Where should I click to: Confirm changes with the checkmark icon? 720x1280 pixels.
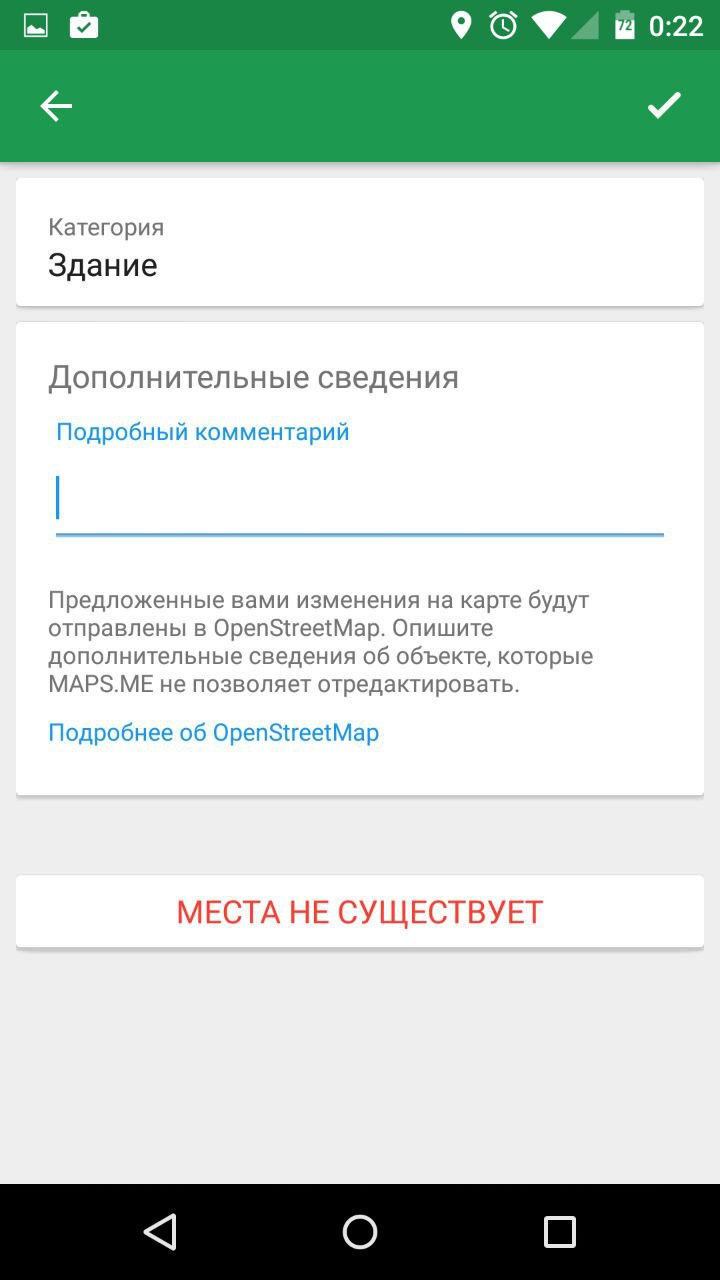[664, 105]
